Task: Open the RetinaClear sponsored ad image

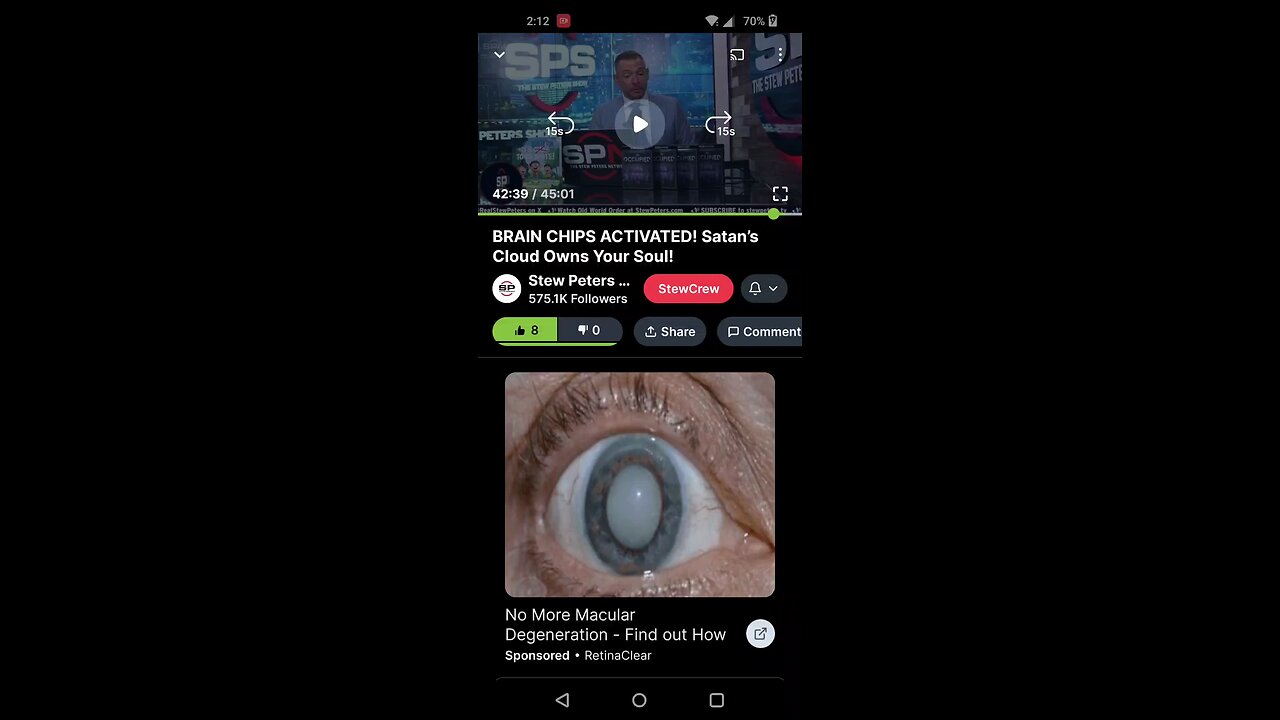Action: pyautogui.click(x=640, y=485)
